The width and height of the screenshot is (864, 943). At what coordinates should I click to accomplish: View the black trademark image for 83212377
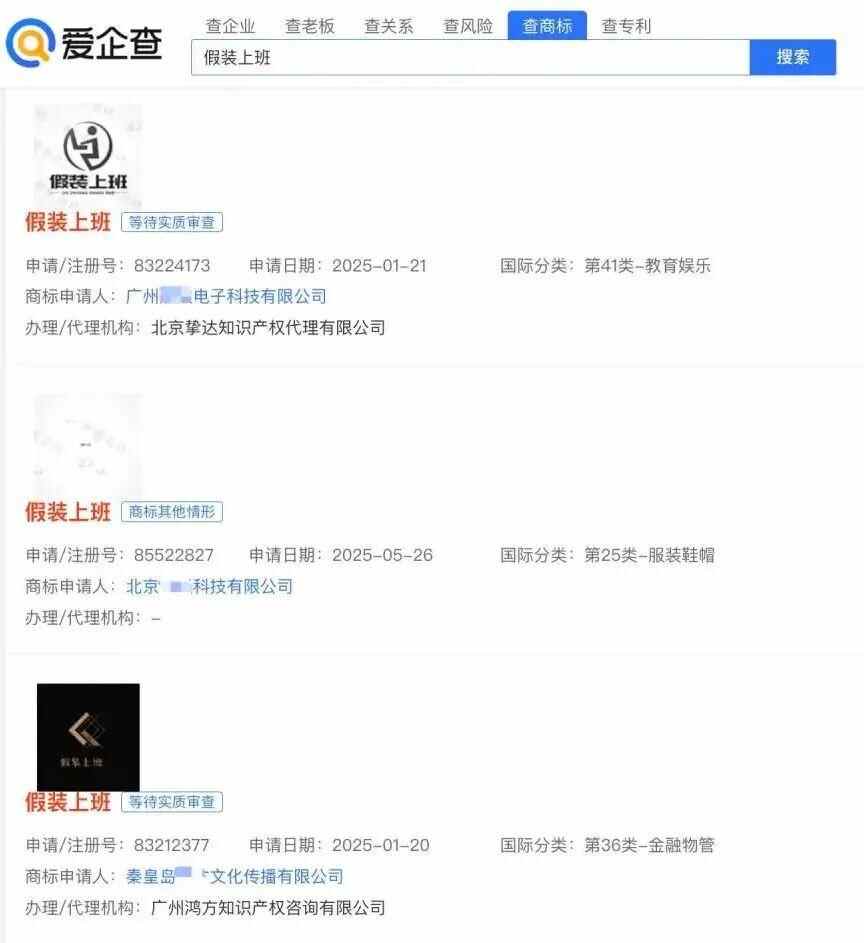tap(88, 737)
